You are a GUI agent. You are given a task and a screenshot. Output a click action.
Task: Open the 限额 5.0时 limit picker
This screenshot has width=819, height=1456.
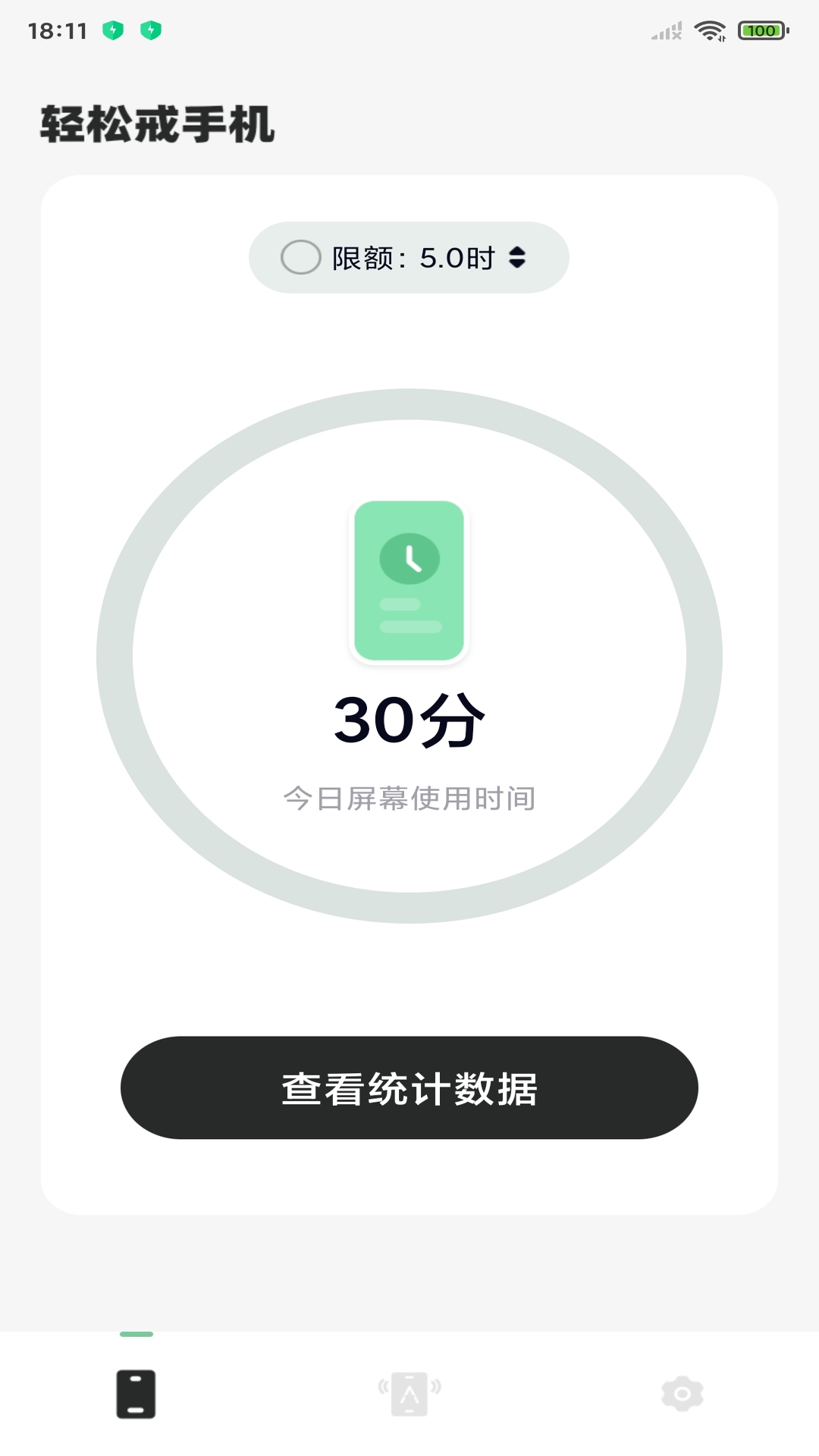[x=429, y=258]
